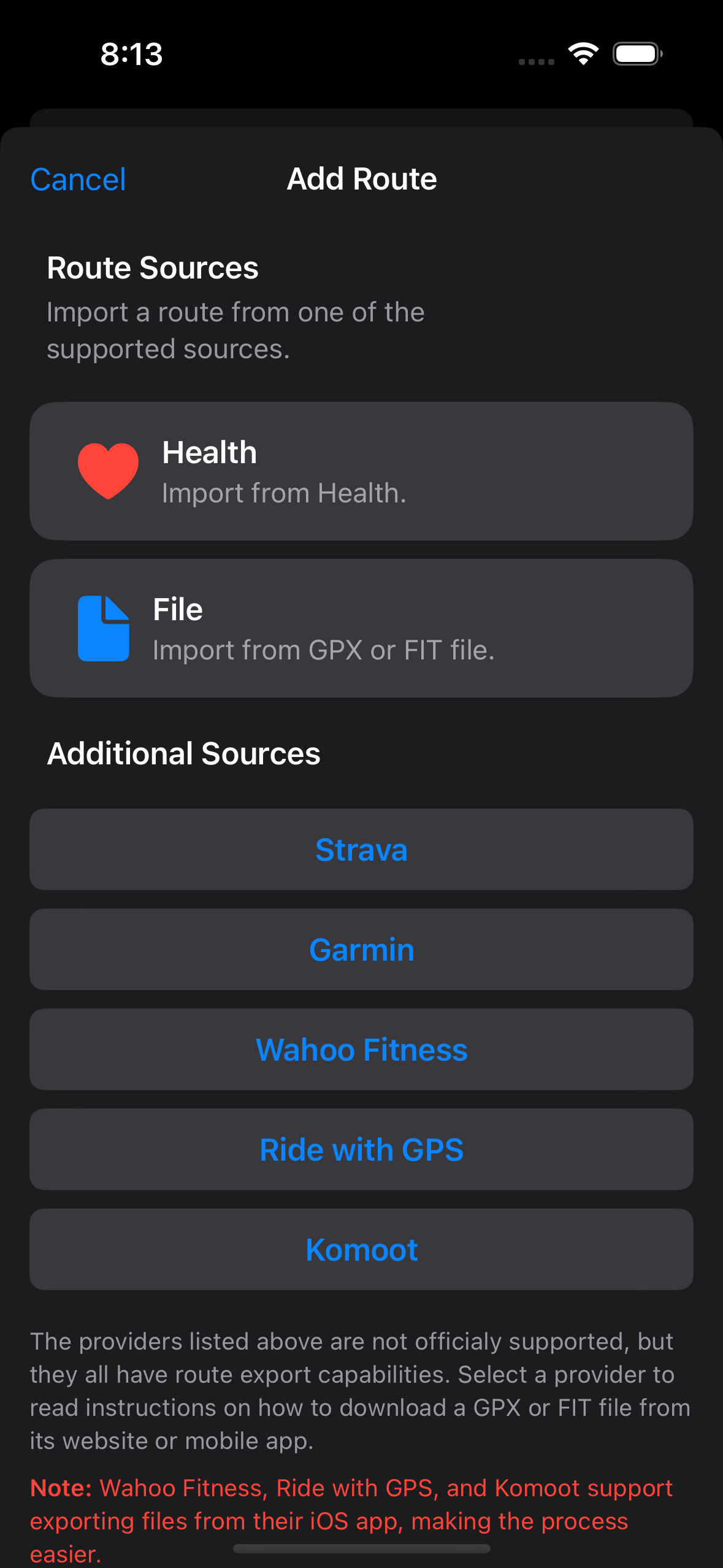Tap the Komoot source button

click(361, 1250)
